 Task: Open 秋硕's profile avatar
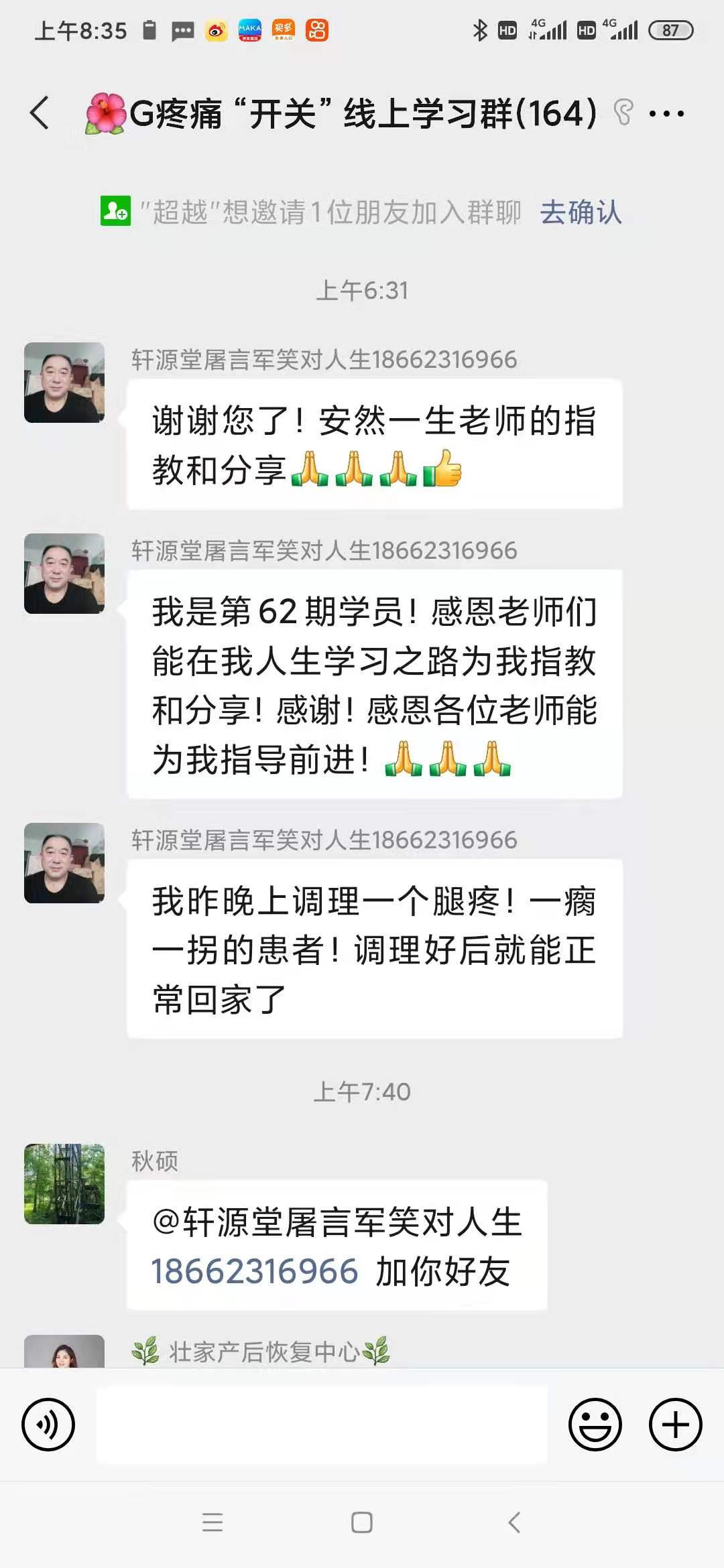64,1184
